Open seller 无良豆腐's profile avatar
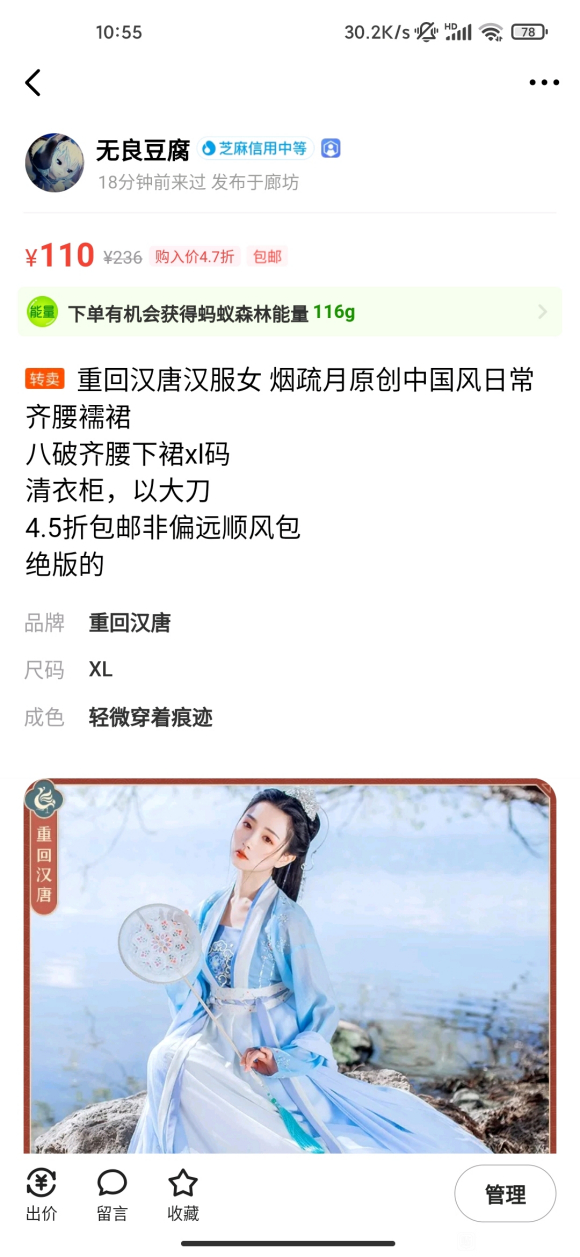 tap(54, 162)
